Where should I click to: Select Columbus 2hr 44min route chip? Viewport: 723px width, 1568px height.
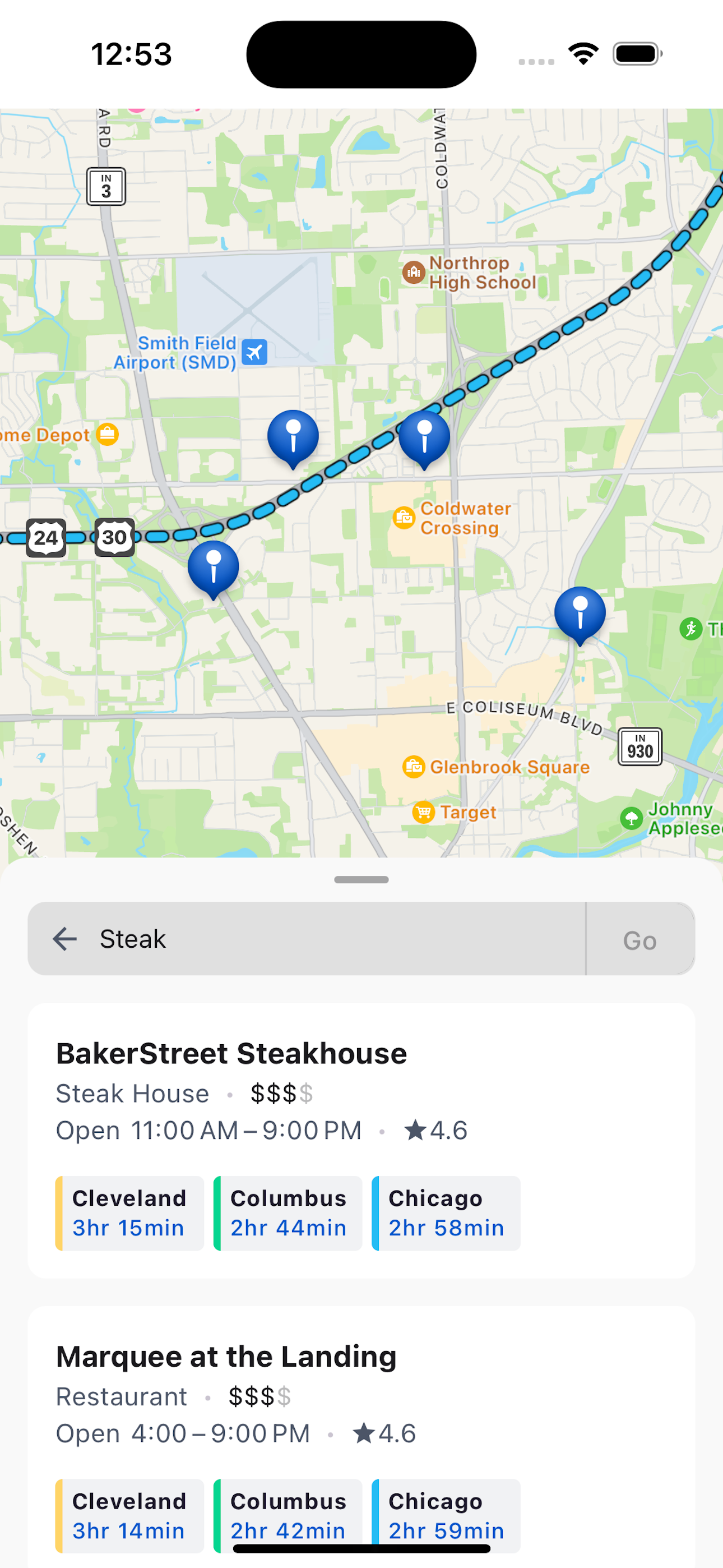pos(288,1213)
